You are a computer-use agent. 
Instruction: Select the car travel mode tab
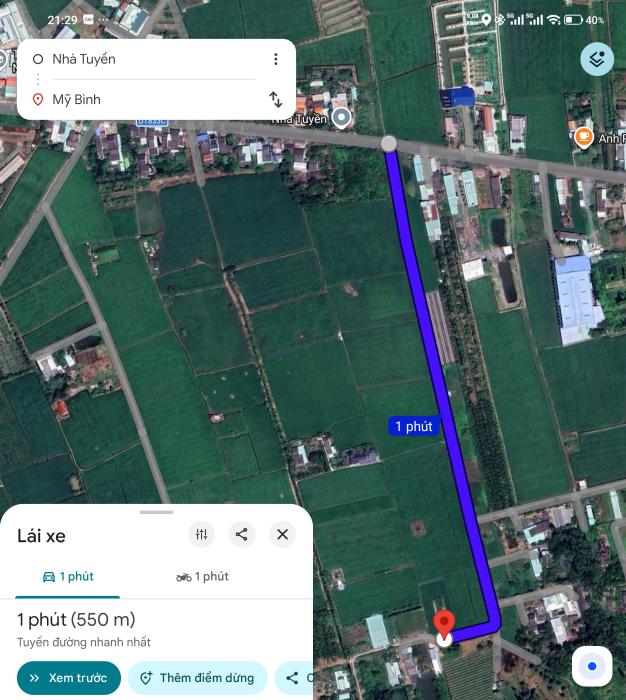pyautogui.click(x=68, y=577)
